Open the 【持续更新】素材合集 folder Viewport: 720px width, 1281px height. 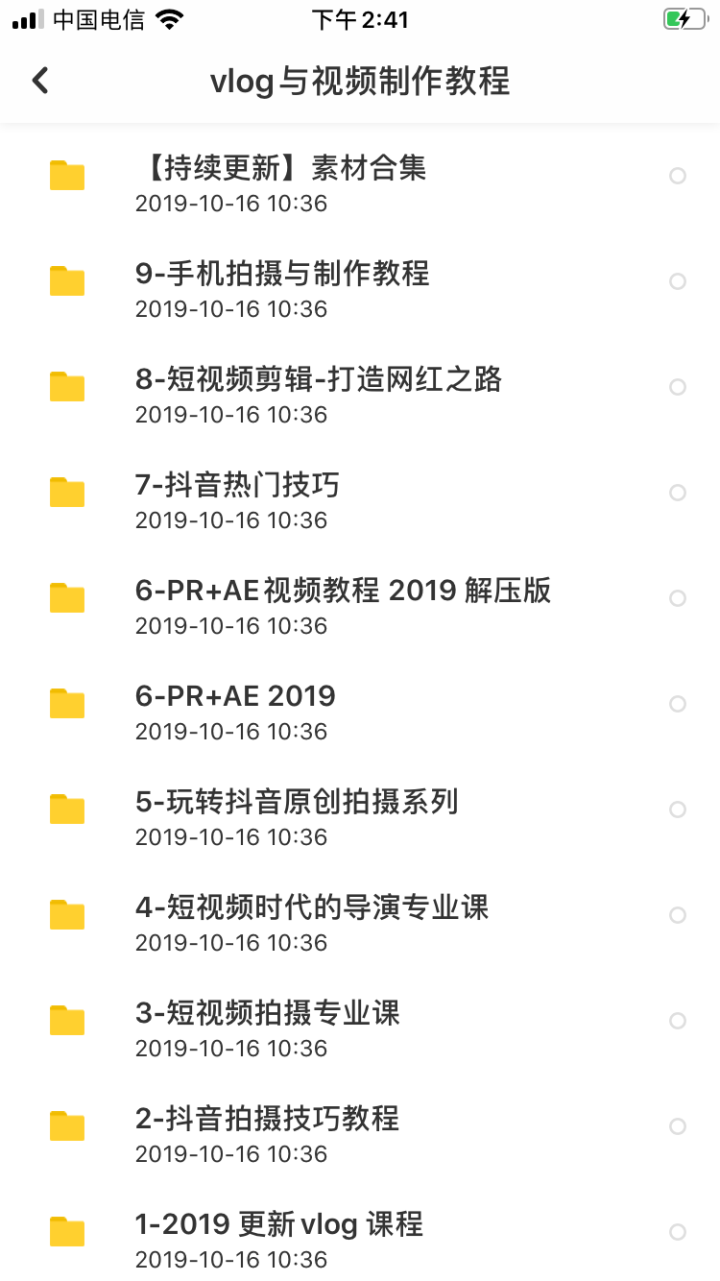pos(280,168)
